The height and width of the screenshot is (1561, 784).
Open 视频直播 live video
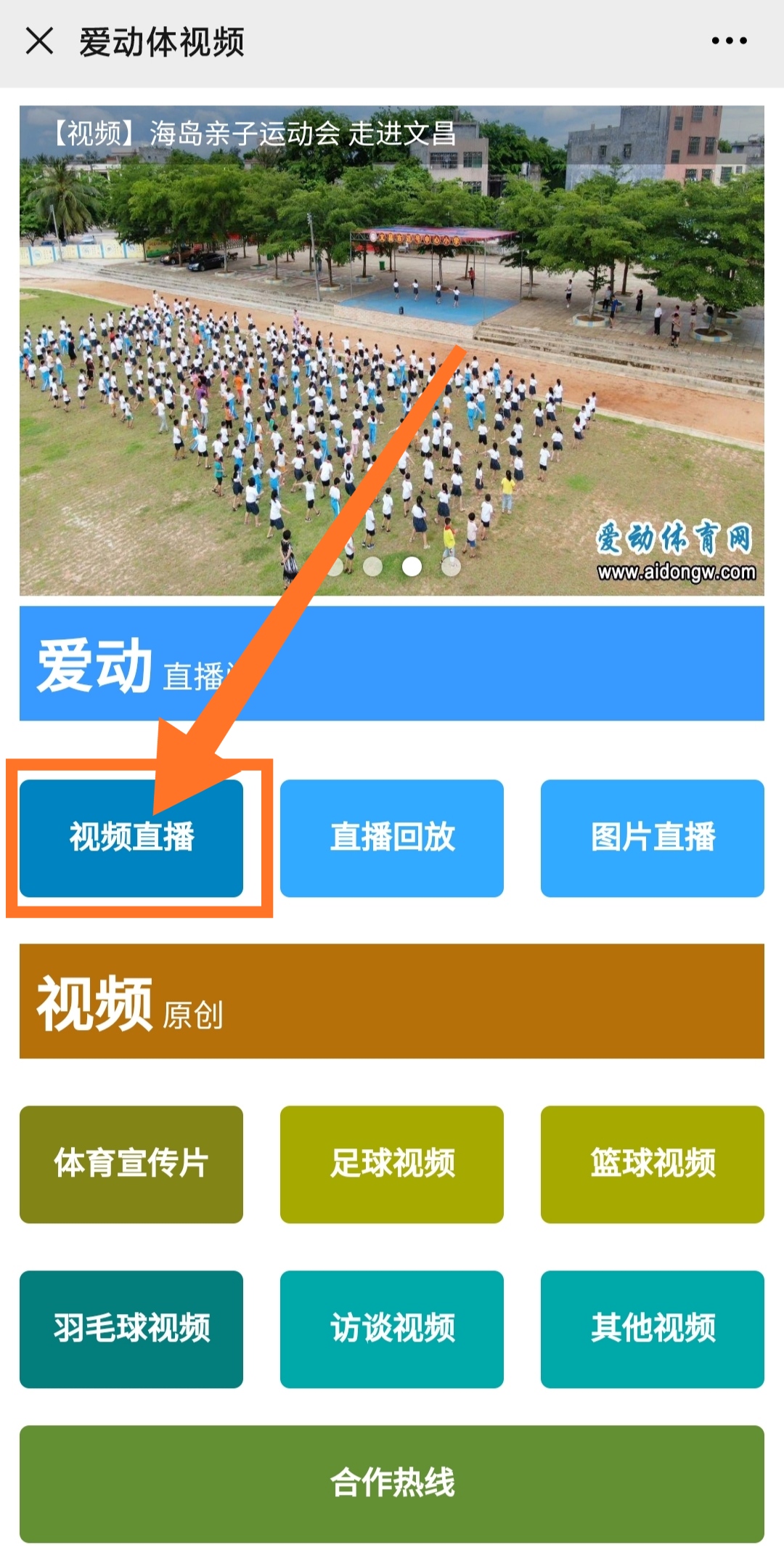[131, 838]
